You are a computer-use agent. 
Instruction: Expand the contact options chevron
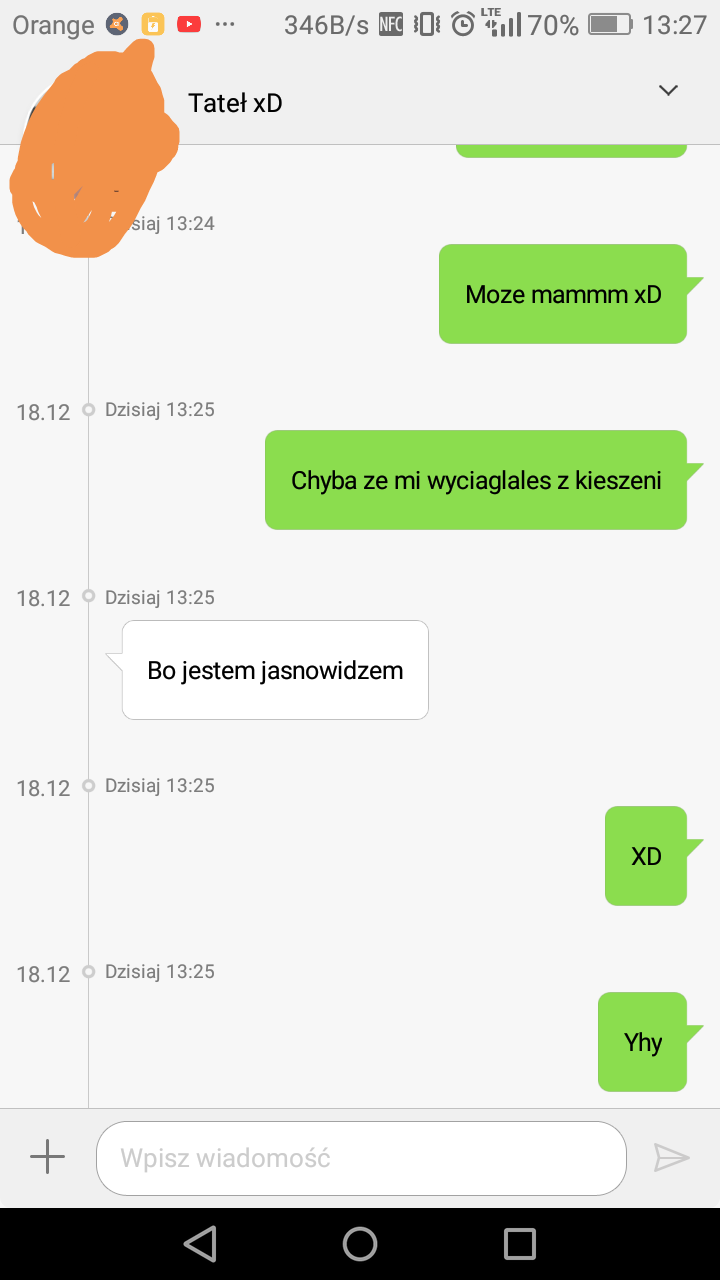tap(668, 91)
